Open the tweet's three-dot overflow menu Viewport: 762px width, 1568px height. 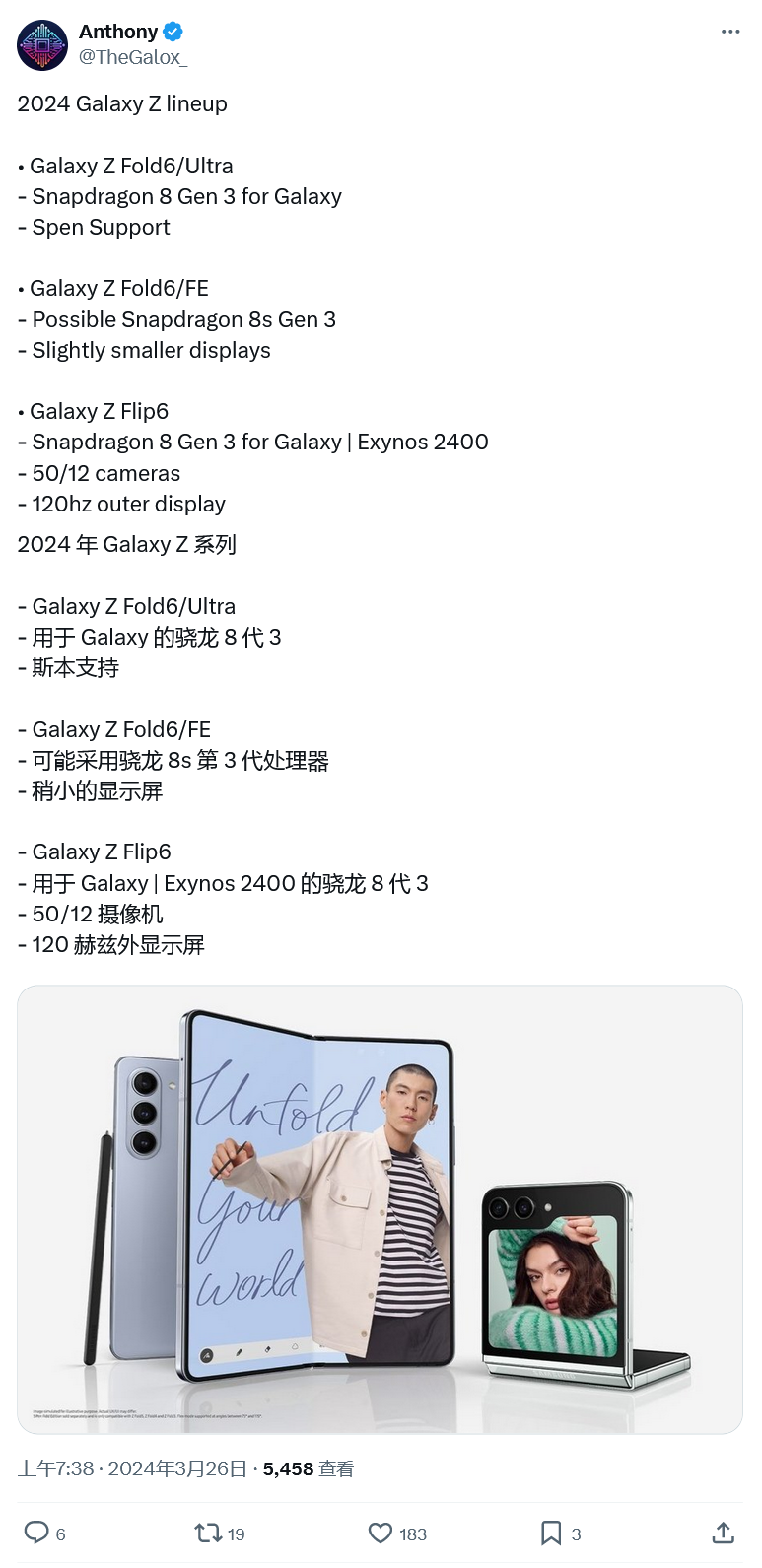click(x=729, y=32)
